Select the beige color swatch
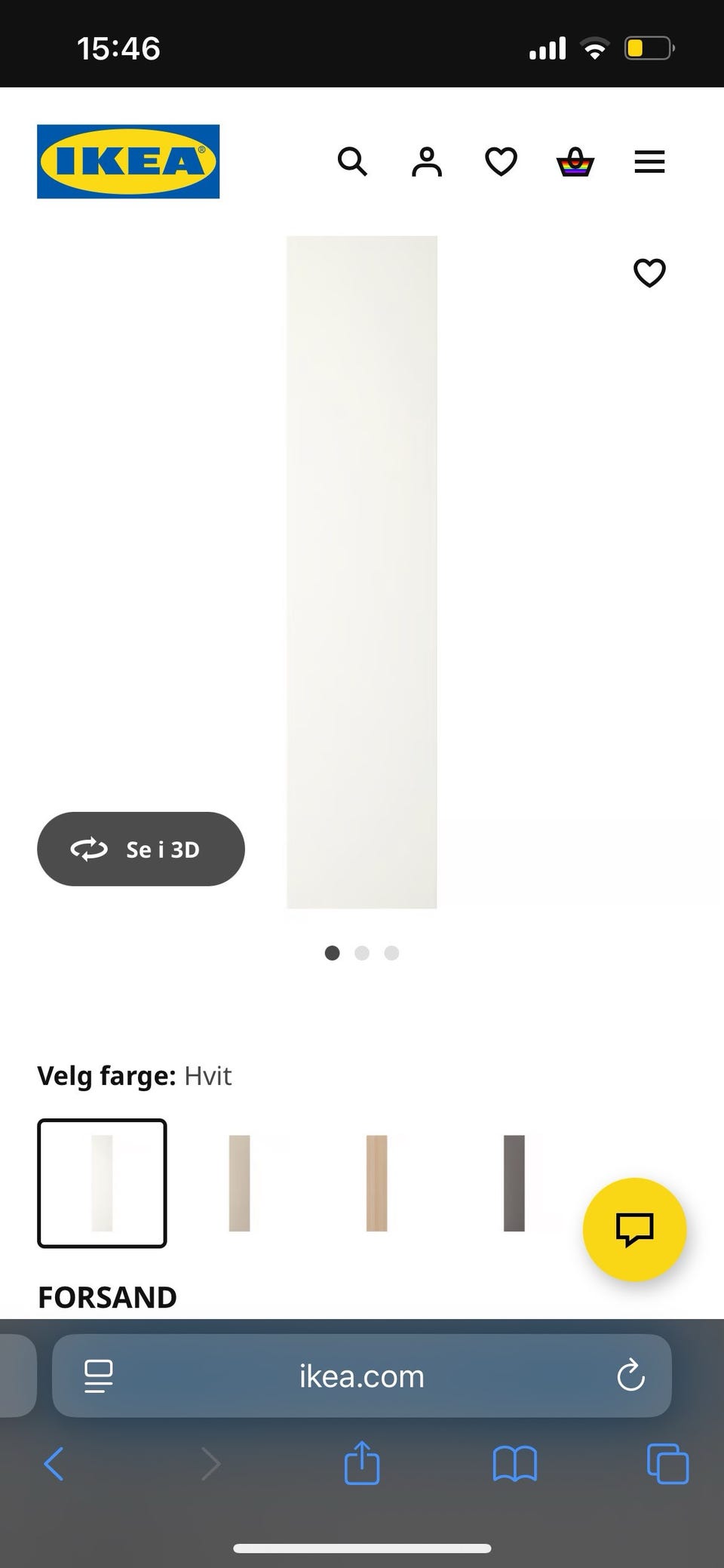 (x=239, y=1183)
